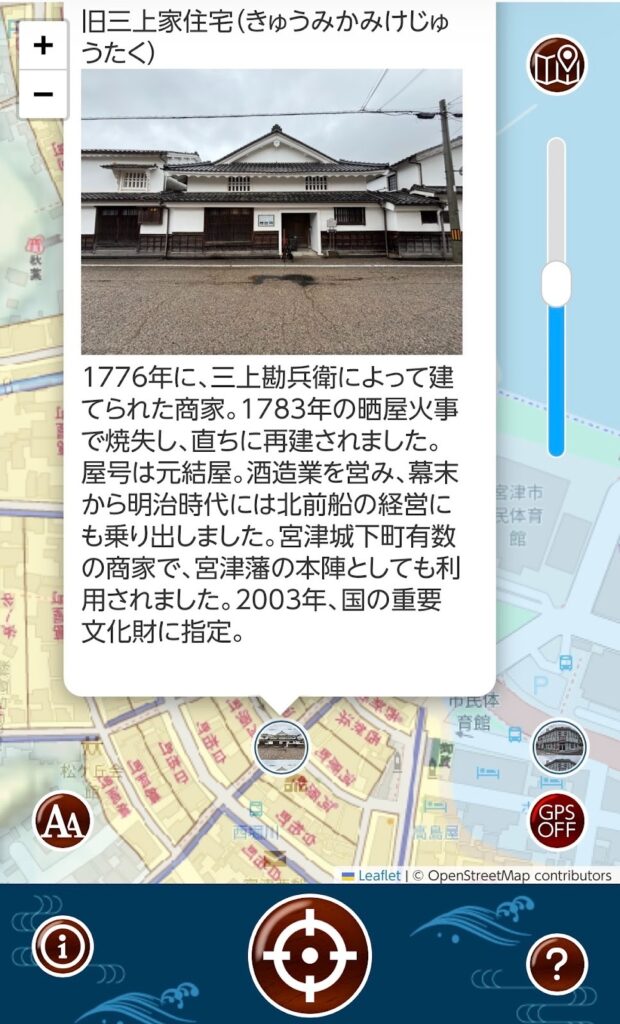620x1024 pixels.
Task: Open the help question mark
Action: pyautogui.click(x=556, y=964)
